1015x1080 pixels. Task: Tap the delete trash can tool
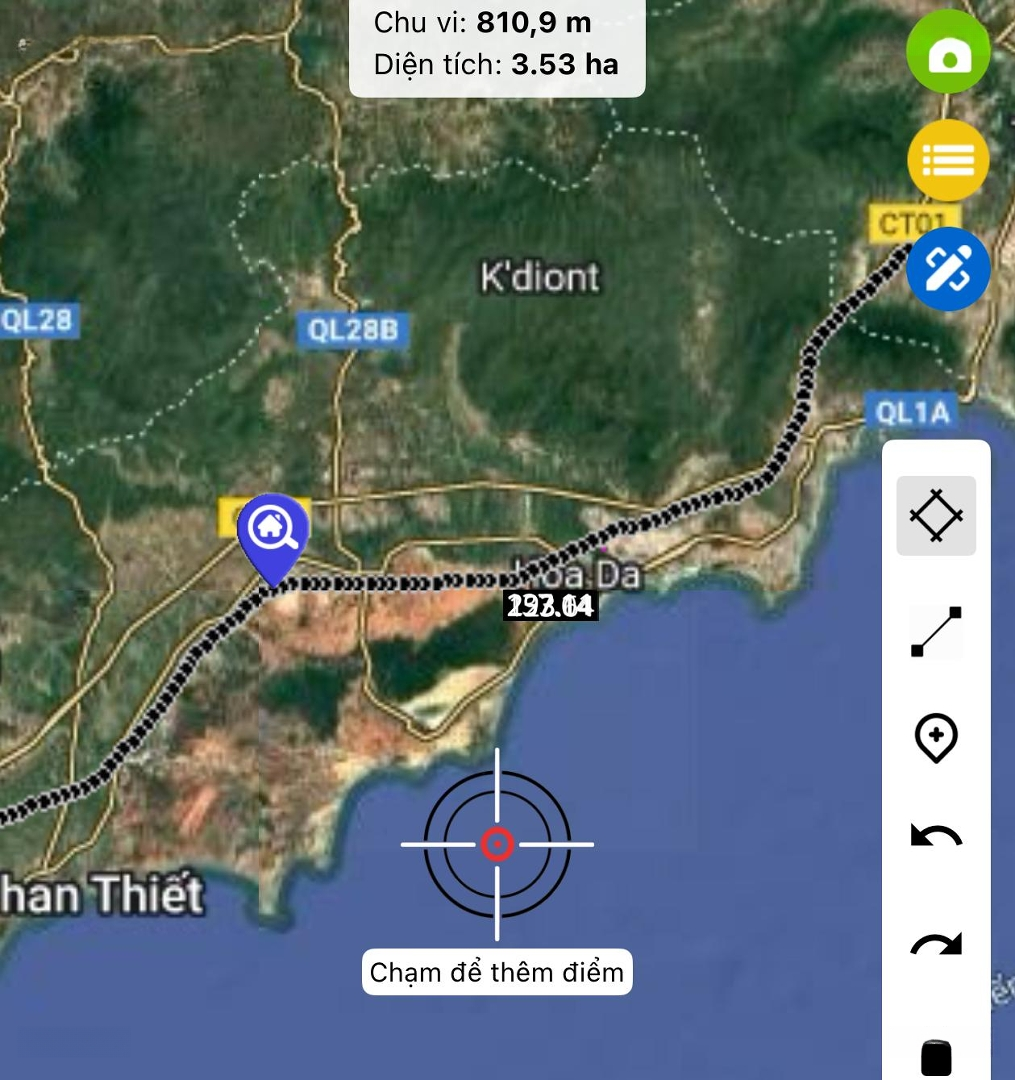pos(936,1057)
